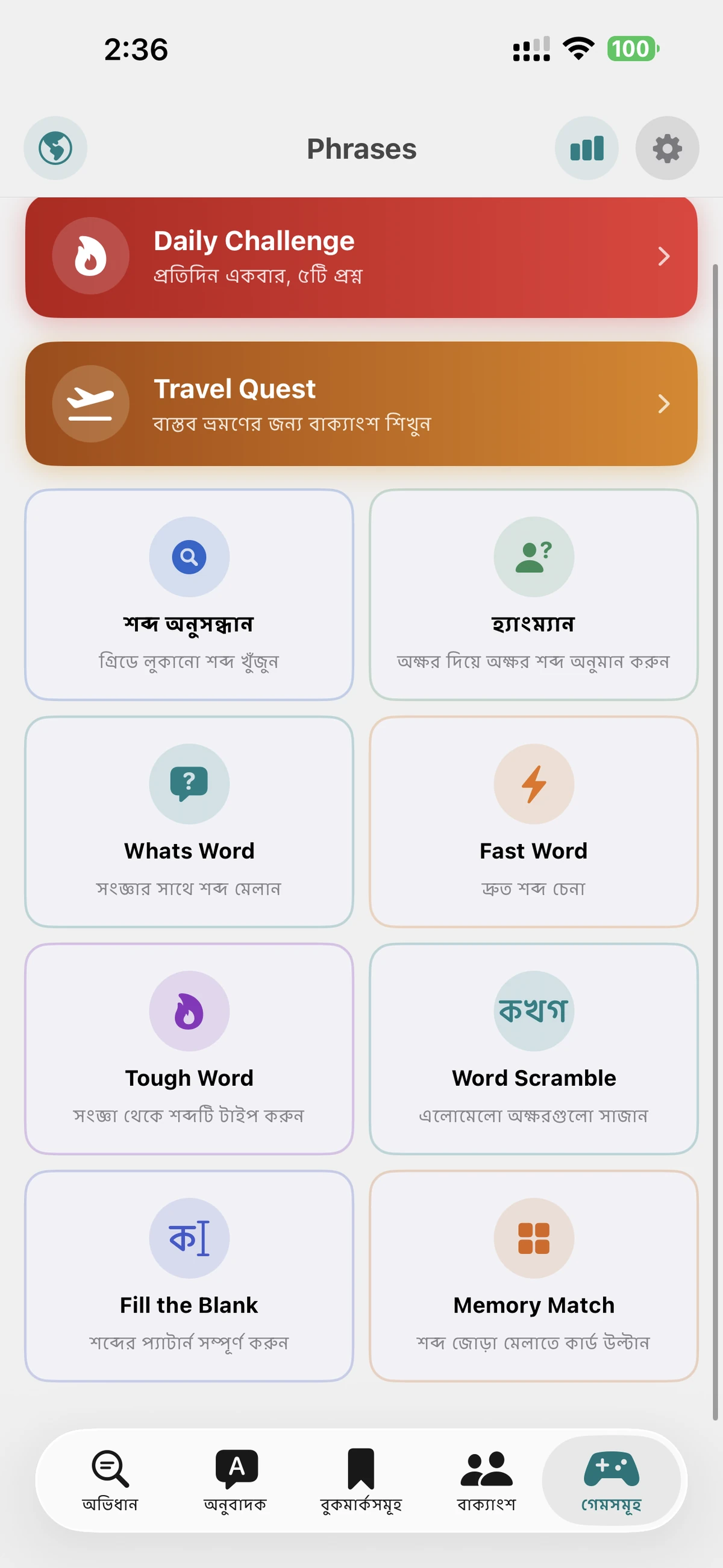
Task: Click the speech bubble on Whats Word
Action: [x=189, y=784]
